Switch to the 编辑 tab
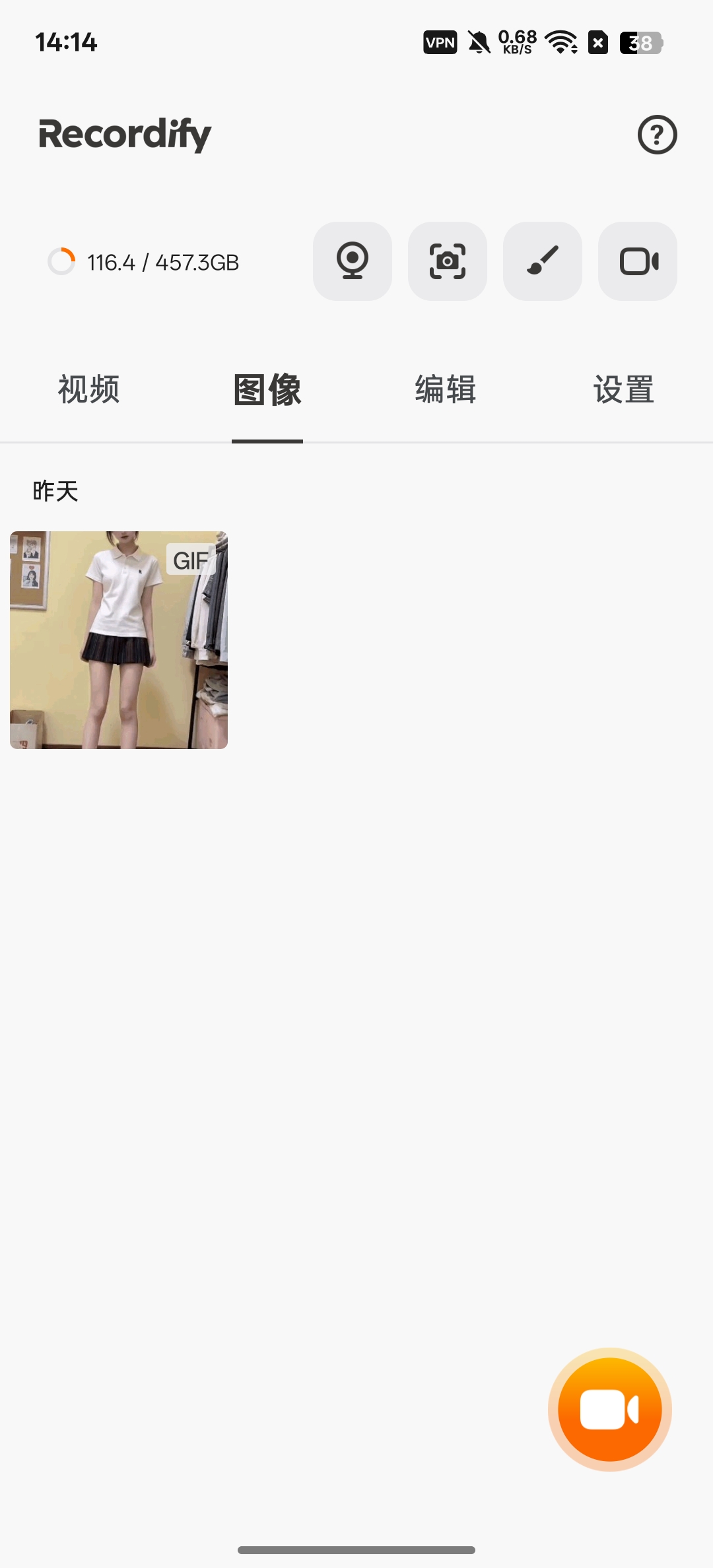Screen dimensions: 713x1568 tap(445, 391)
